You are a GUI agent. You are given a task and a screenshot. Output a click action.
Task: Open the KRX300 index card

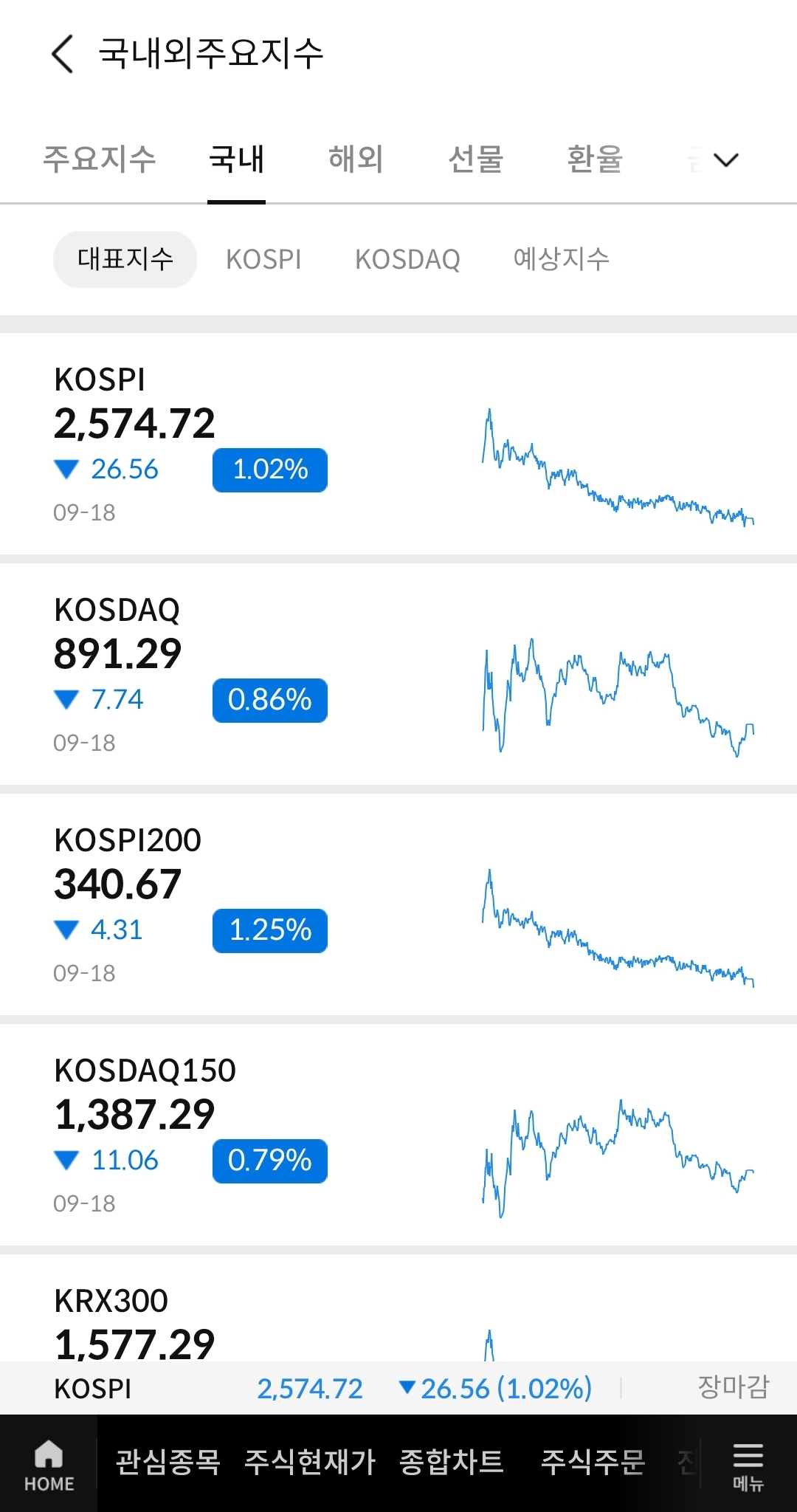click(x=398, y=1322)
